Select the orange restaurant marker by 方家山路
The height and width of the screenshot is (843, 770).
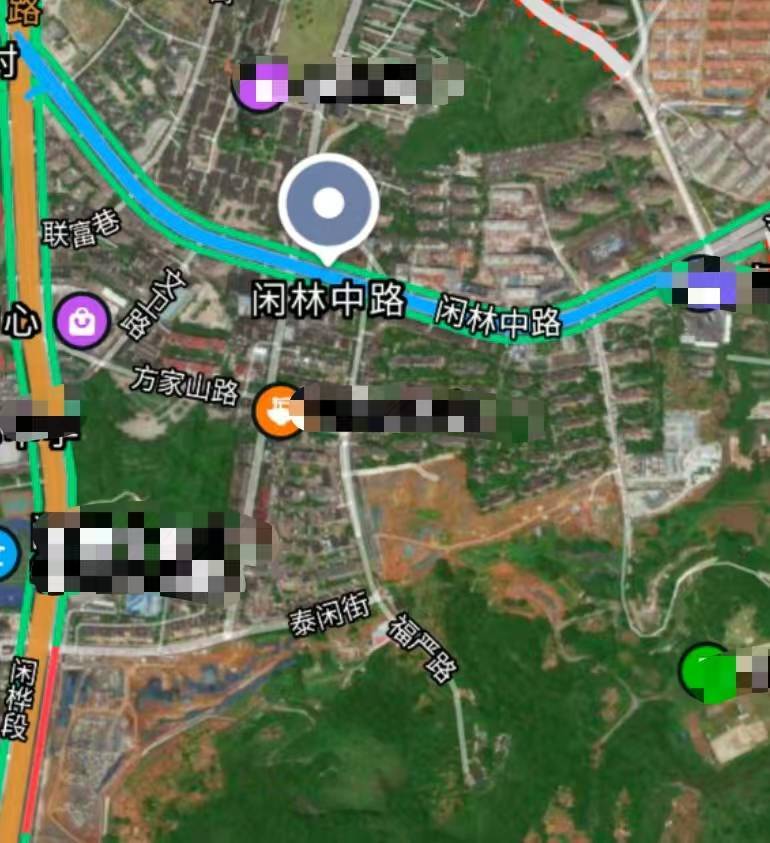pos(280,412)
